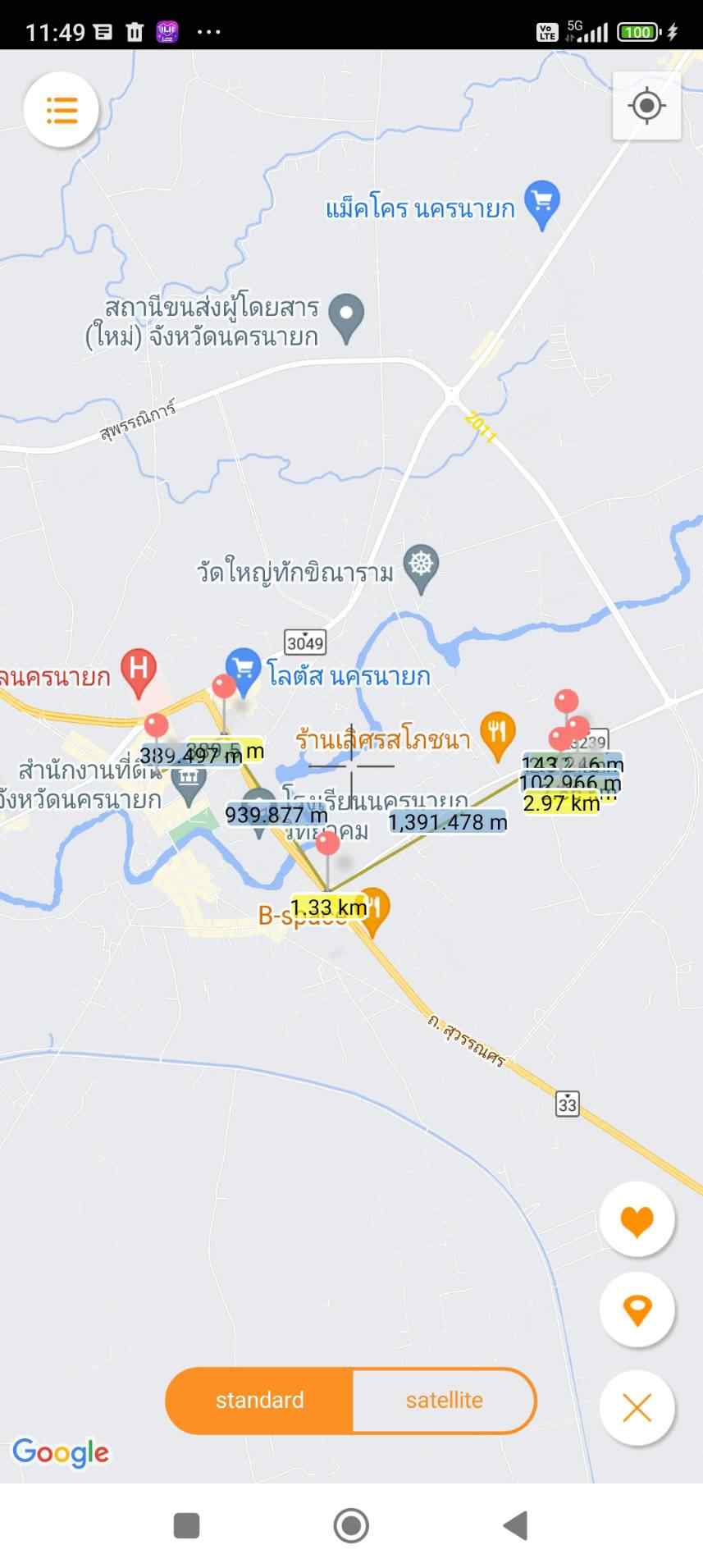Tap the orange location pin button
This screenshot has height=1568, width=703.
tap(637, 1310)
